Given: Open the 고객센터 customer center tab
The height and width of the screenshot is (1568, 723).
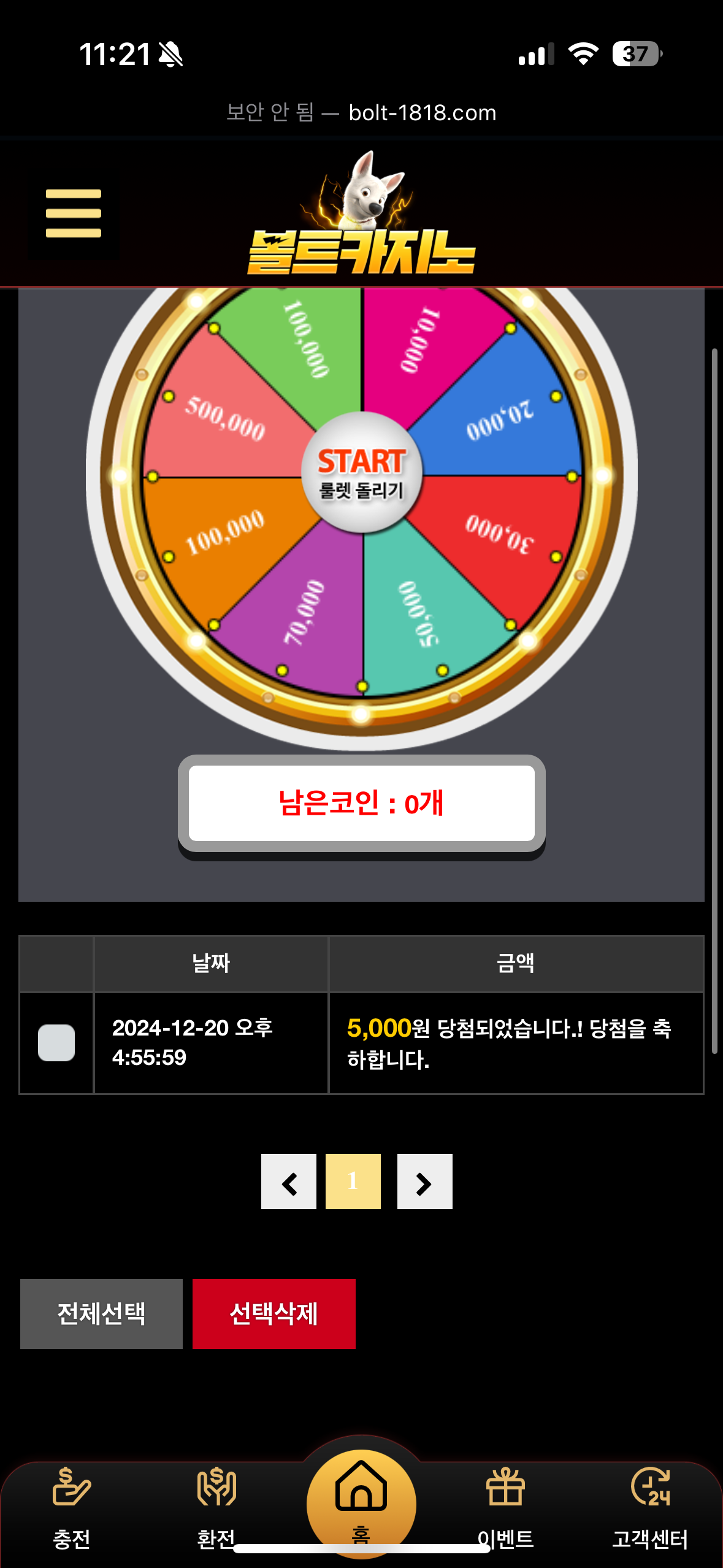Looking at the screenshot, I should 650,1503.
